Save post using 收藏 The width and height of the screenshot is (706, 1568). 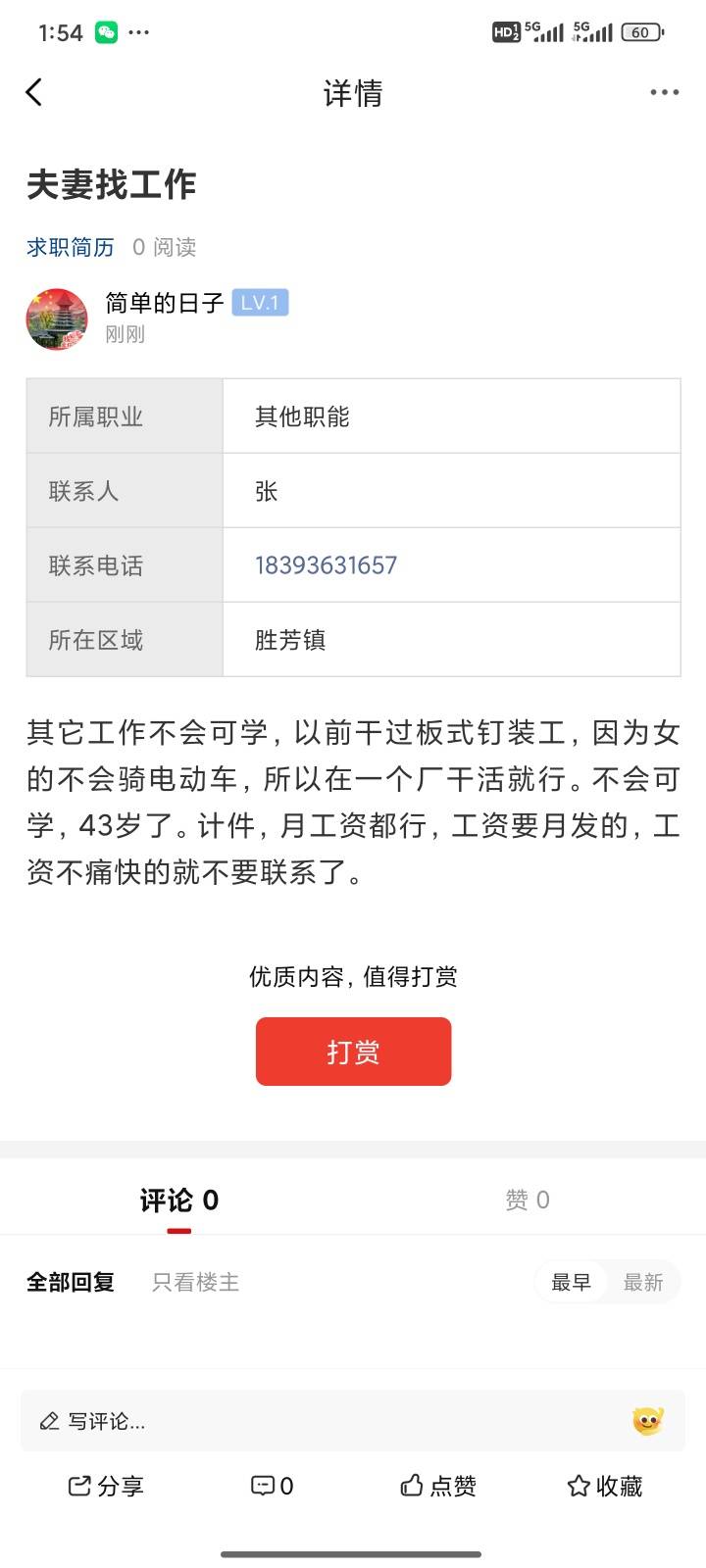(x=605, y=1486)
